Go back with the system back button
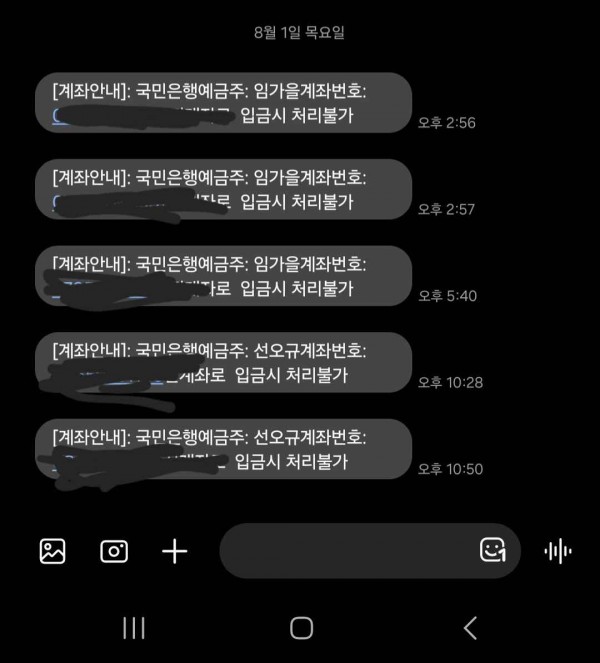This screenshot has height=663, width=600. pos(470,627)
